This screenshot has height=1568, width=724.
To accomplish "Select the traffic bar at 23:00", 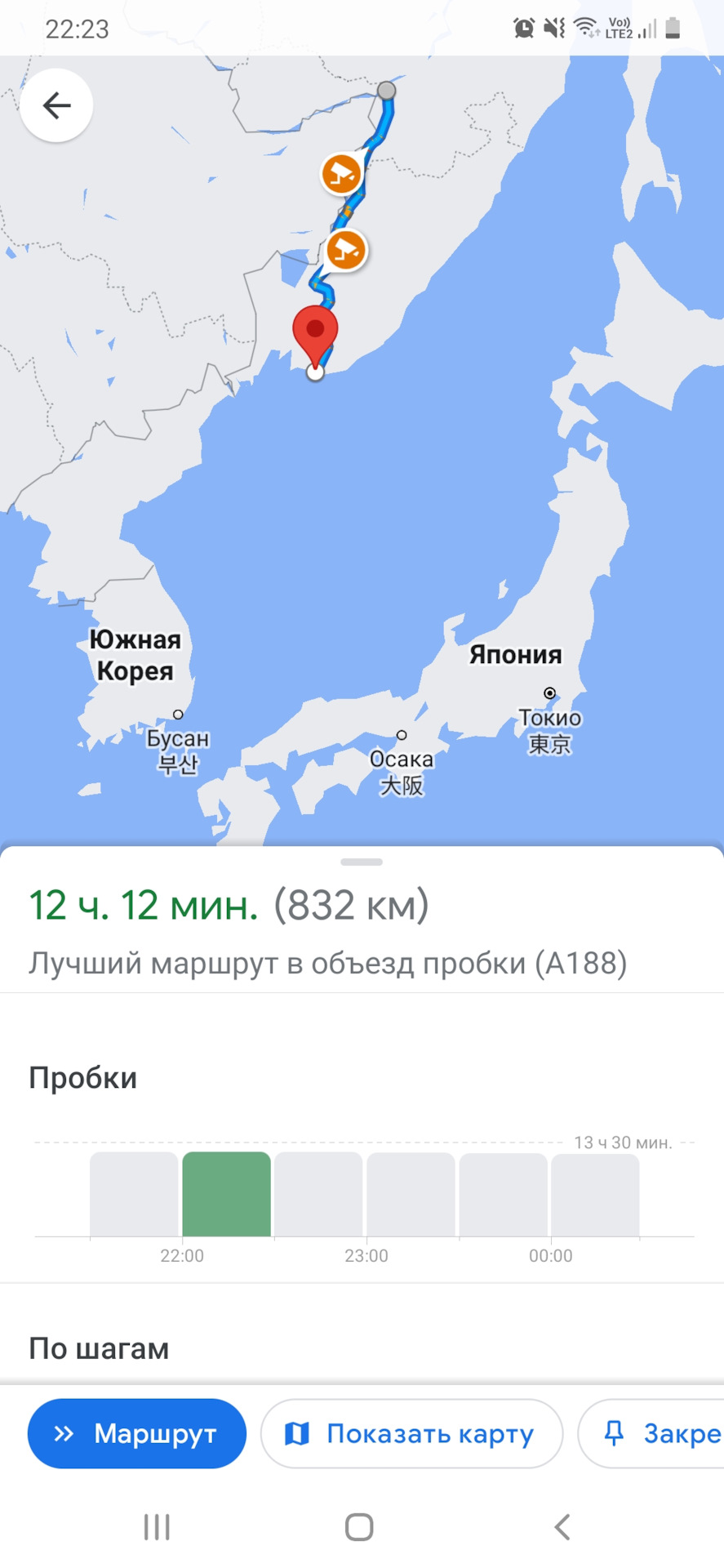I will (x=411, y=1194).
